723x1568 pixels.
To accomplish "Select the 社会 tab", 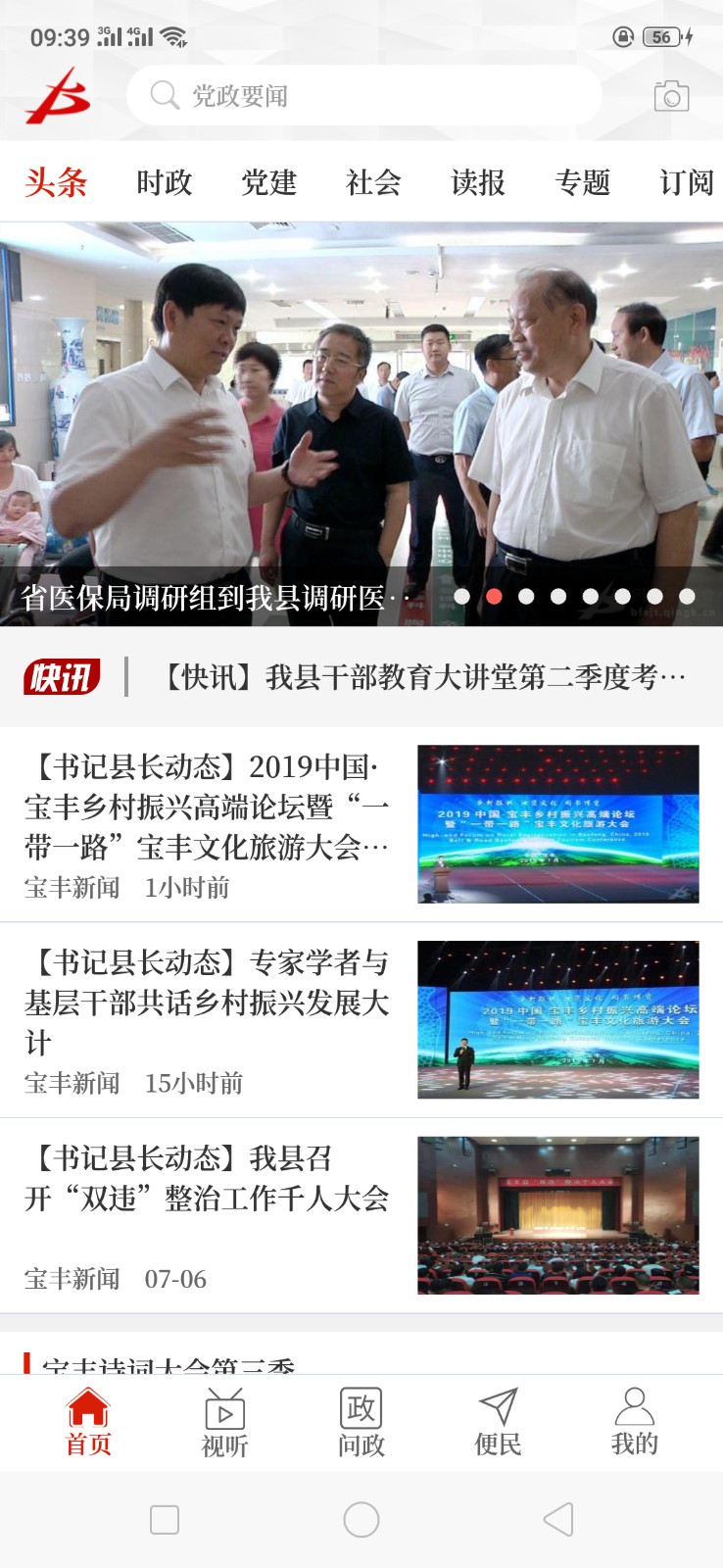I will (x=373, y=182).
